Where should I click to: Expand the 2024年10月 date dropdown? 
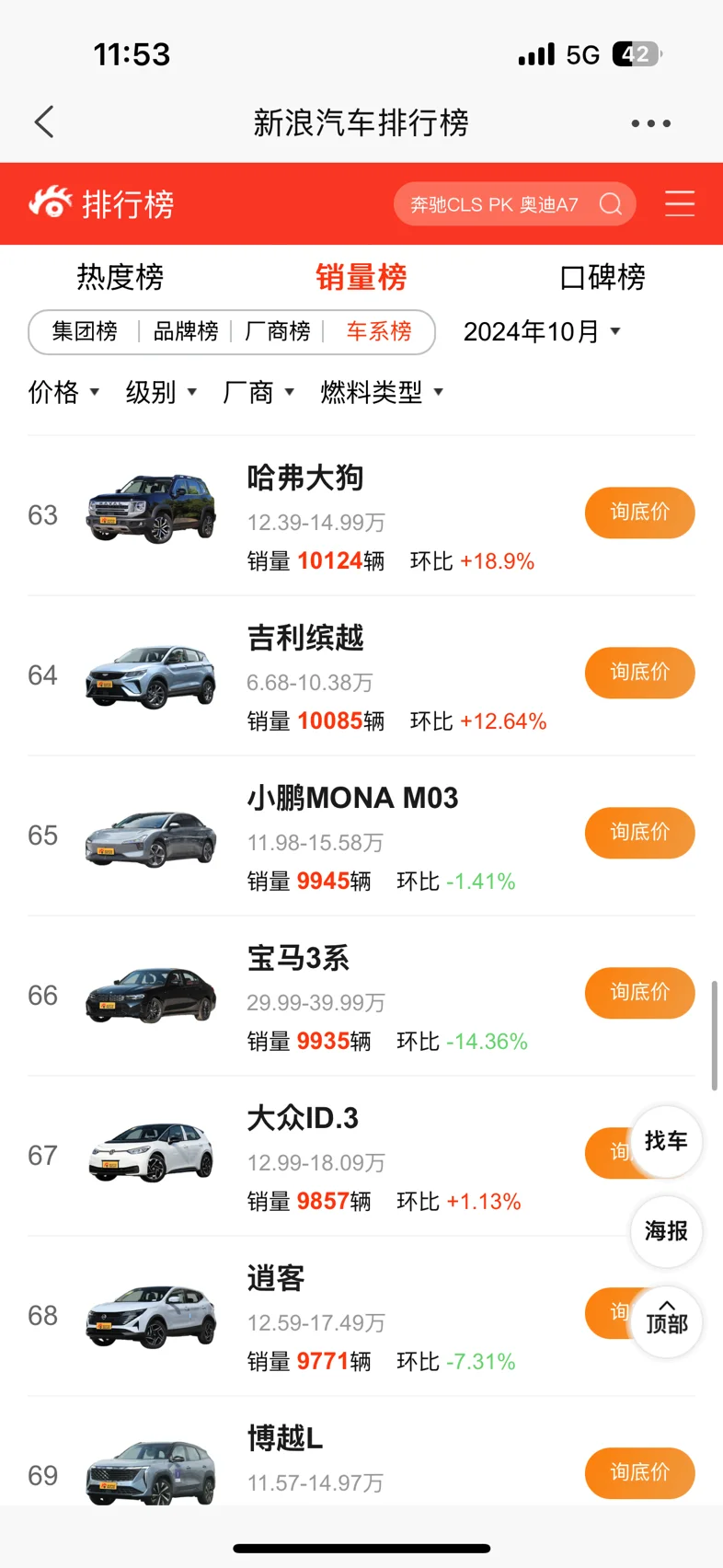[x=542, y=331]
